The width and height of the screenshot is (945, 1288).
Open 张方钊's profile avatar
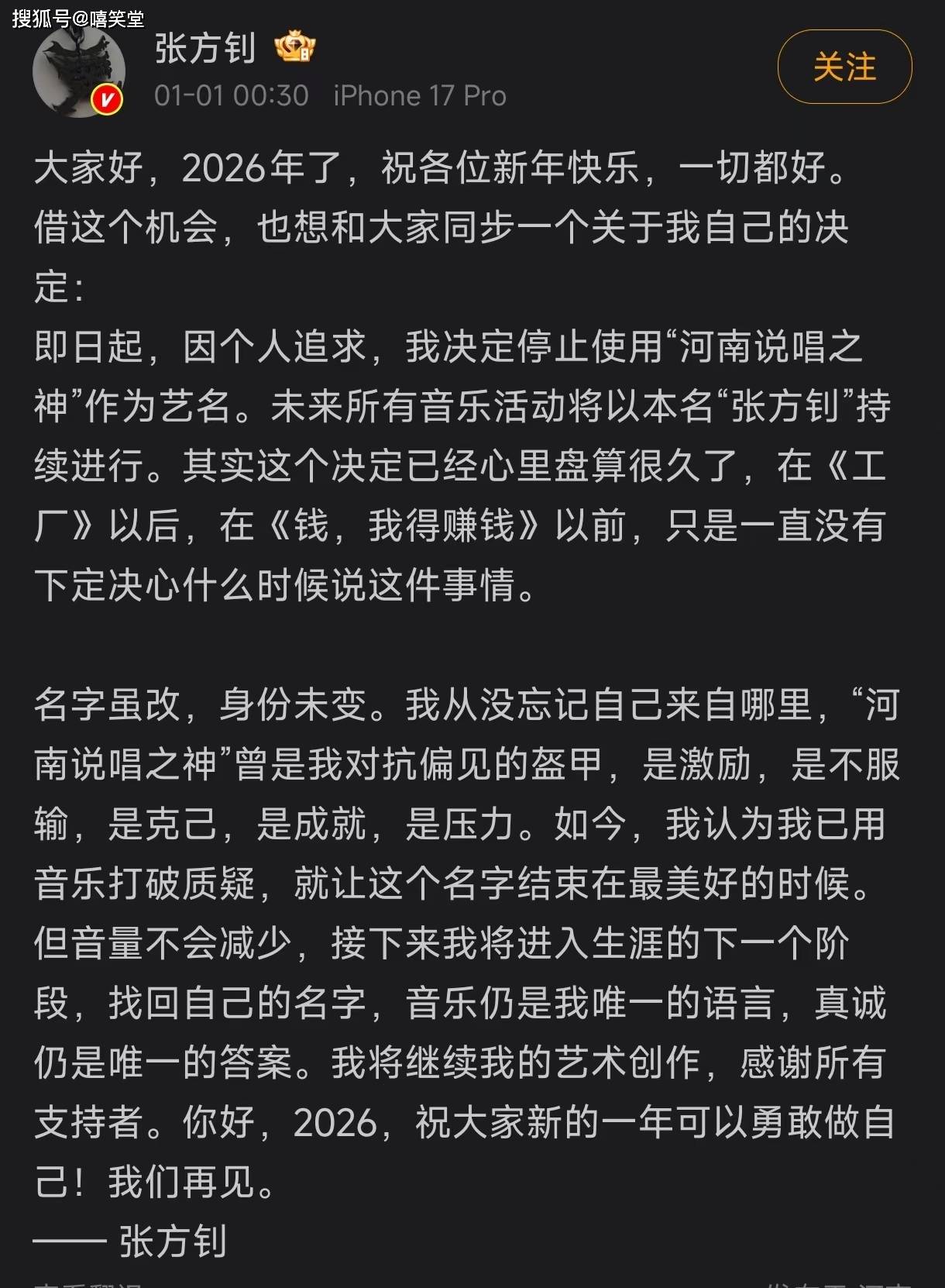click(79, 75)
